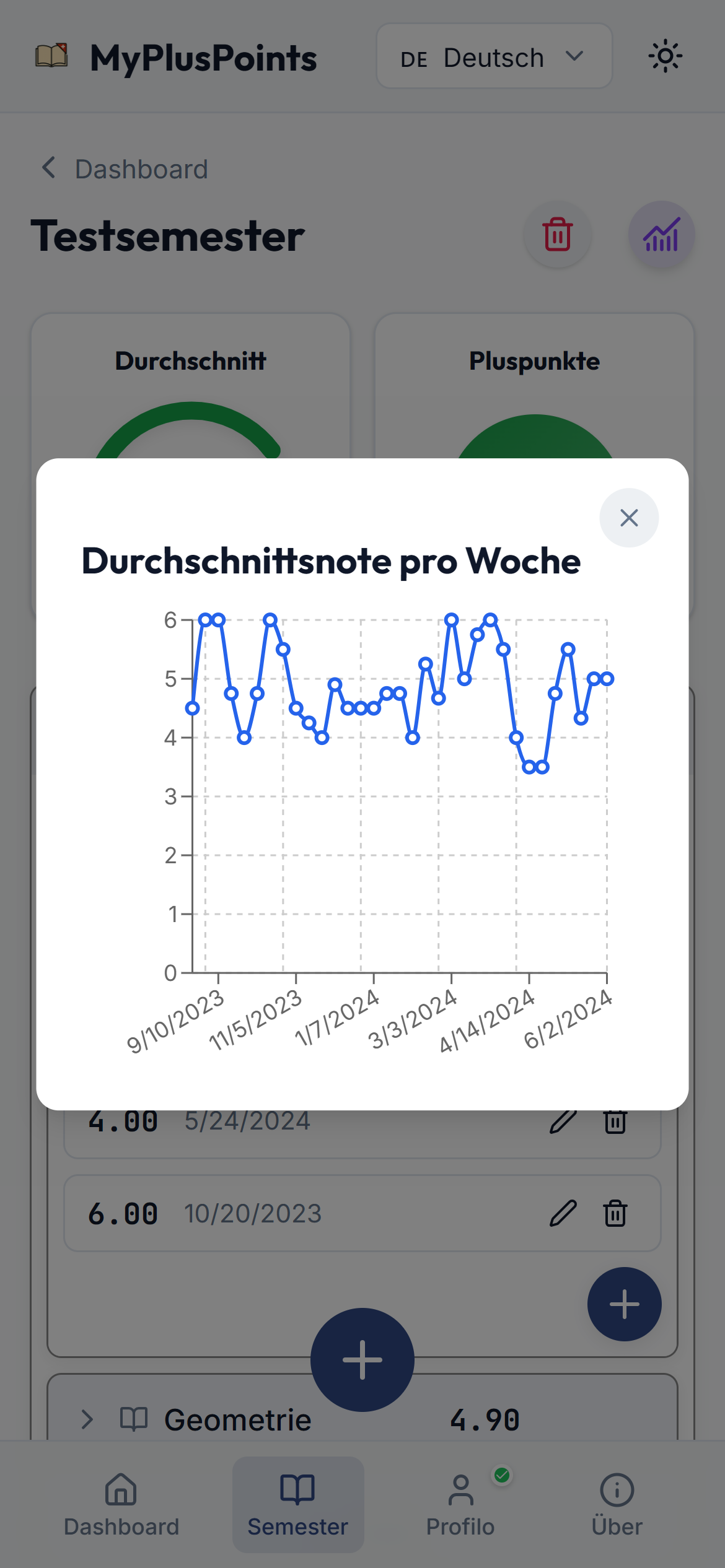Switch to the Dashboard tab

[121, 1504]
